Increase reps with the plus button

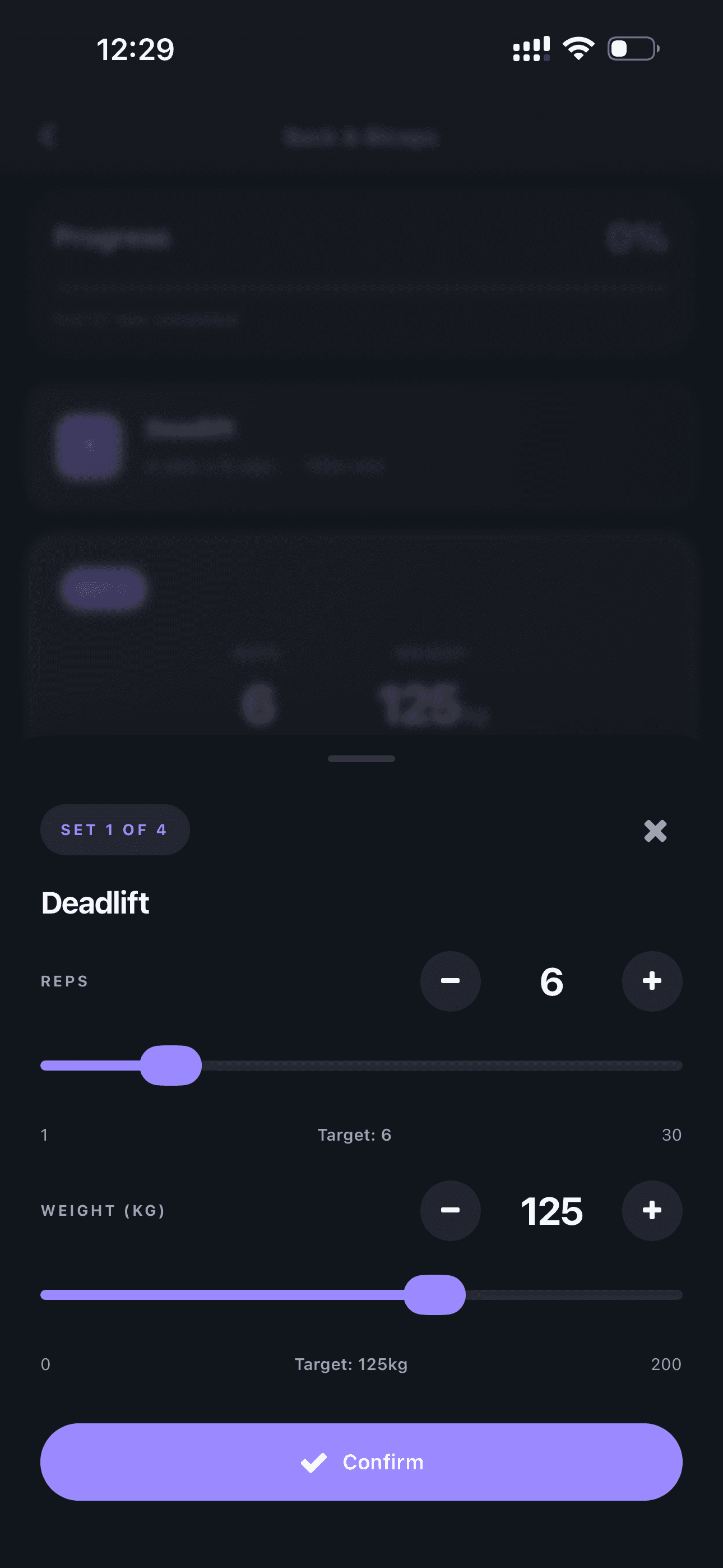[x=651, y=981]
